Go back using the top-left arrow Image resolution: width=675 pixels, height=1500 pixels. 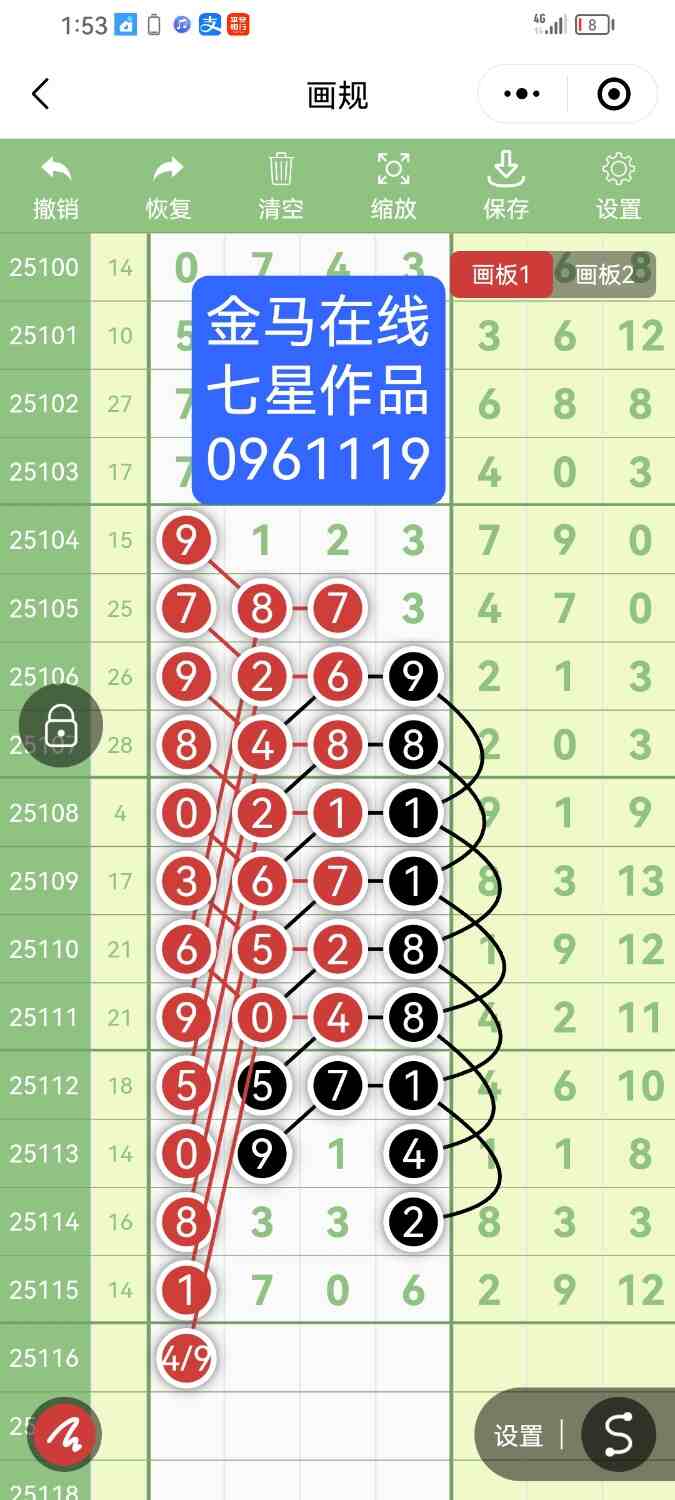click(x=40, y=95)
